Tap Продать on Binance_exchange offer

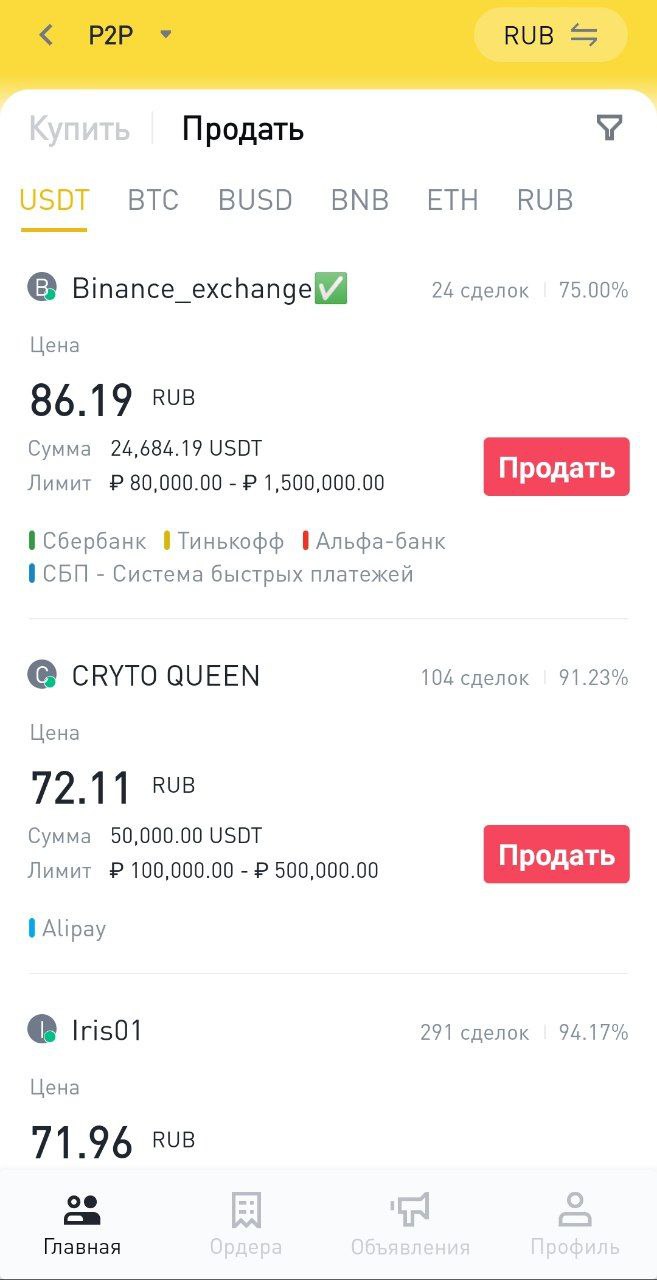click(556, 467)
